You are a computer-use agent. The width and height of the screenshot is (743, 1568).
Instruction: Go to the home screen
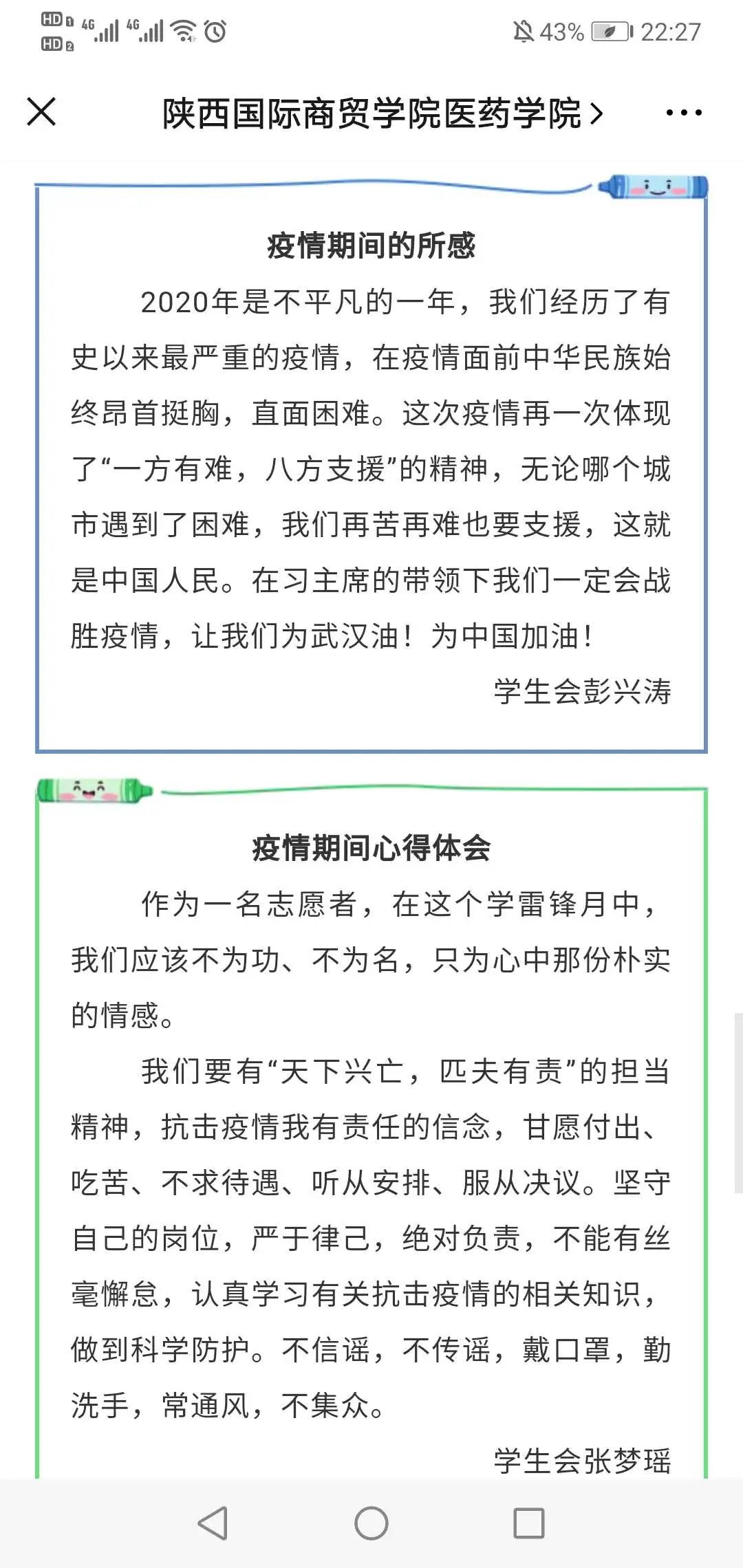pyautogui.click(x=371, y=1523)
